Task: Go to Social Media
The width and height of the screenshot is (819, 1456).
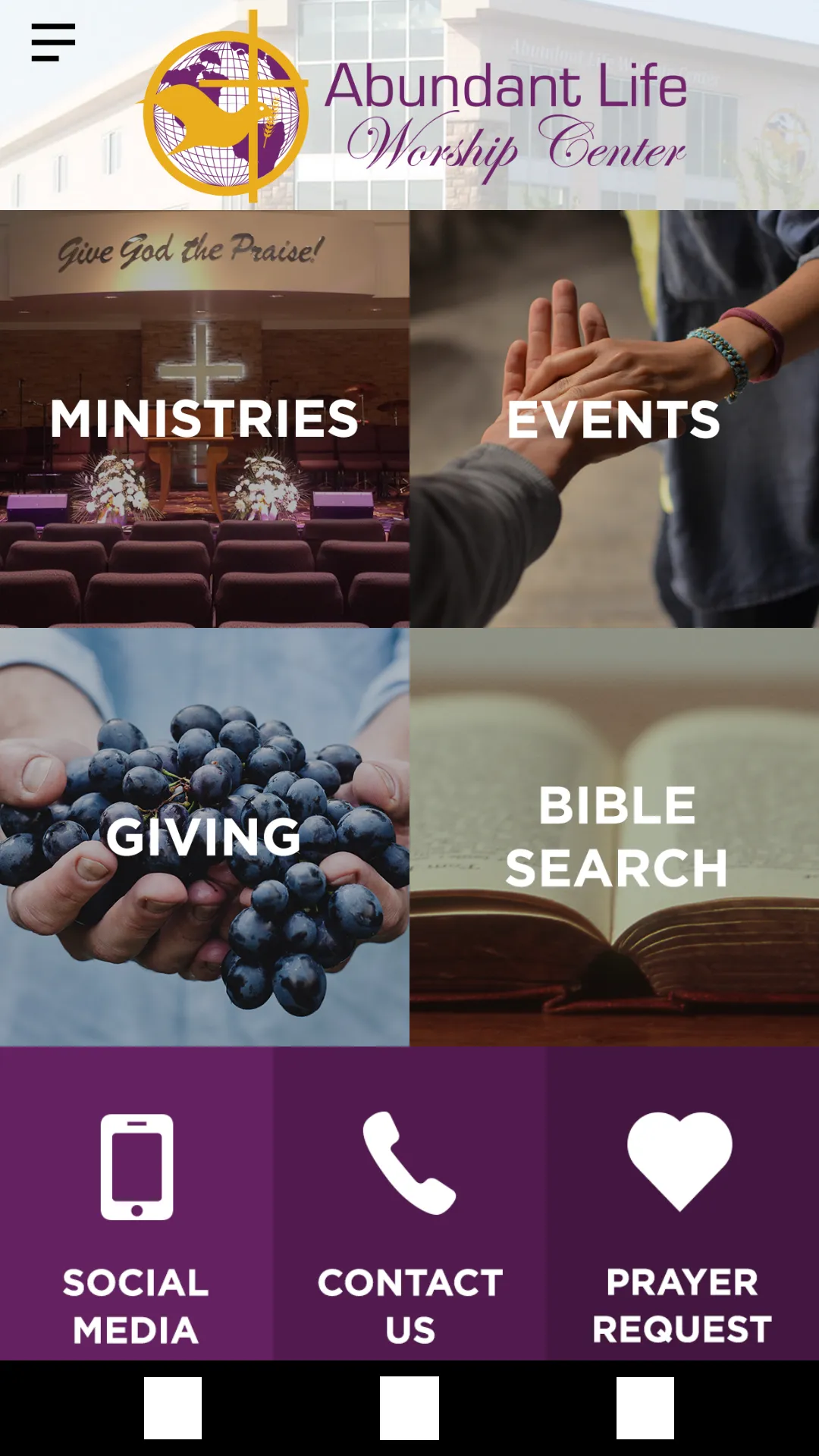Action: [x=136, y=1203]
